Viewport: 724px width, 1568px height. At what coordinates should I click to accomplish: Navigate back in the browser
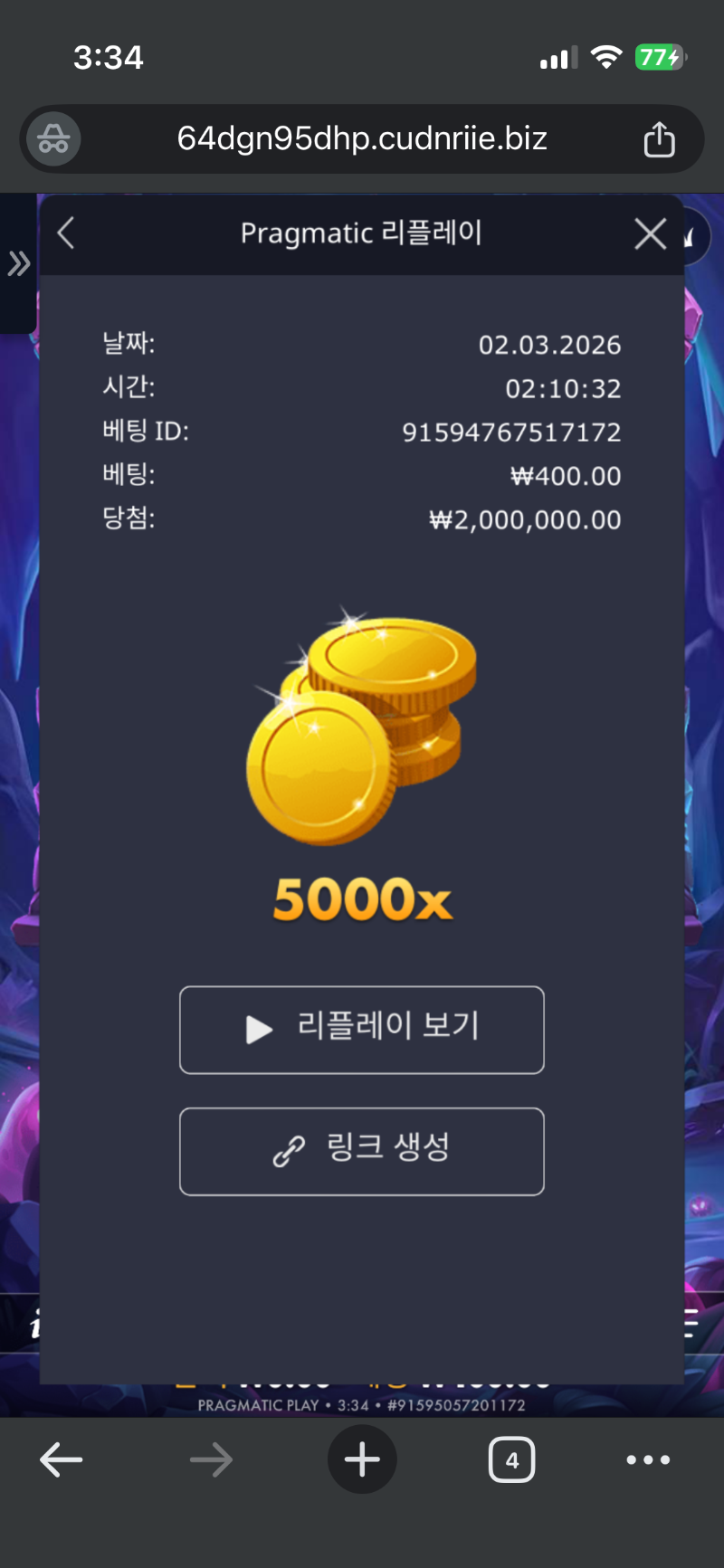[62, 1459]
